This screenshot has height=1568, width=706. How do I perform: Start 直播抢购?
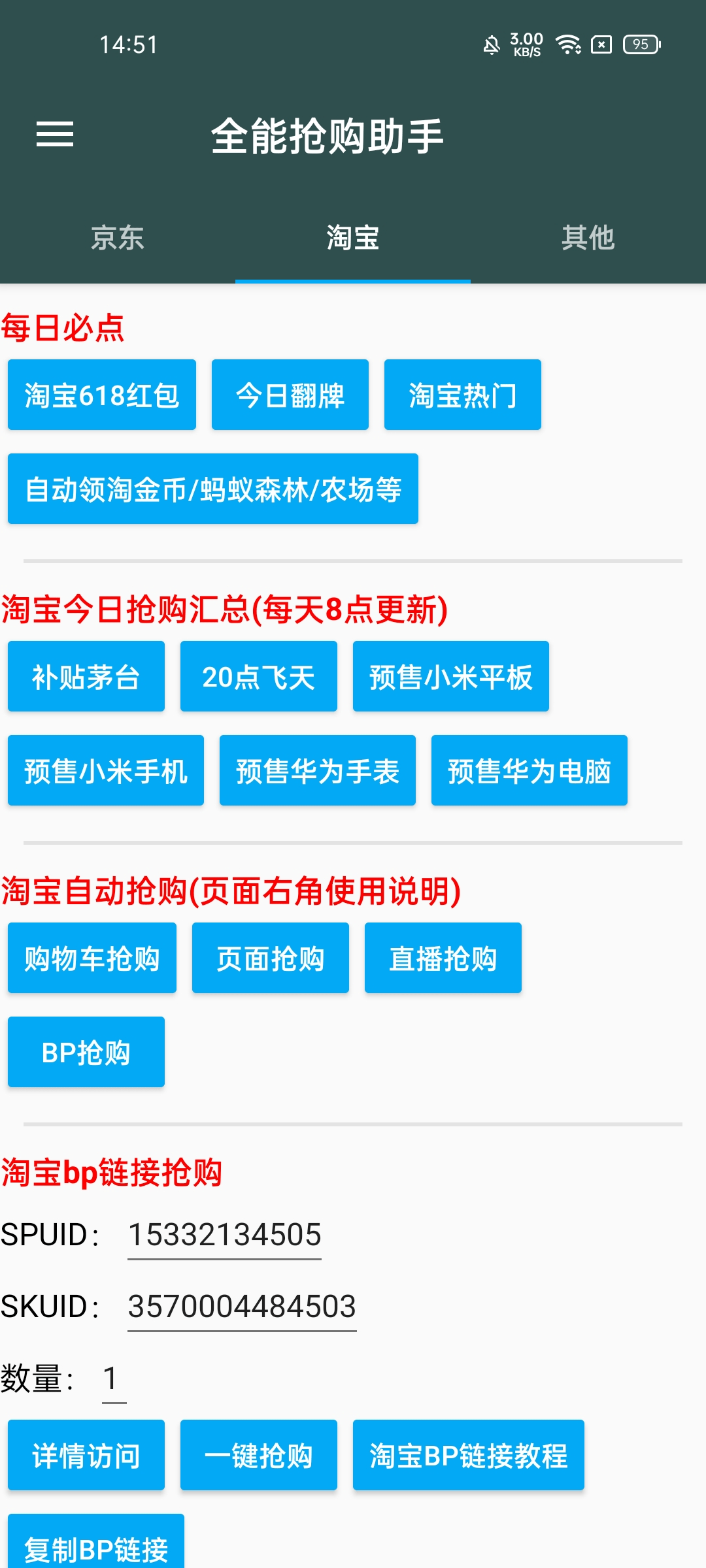click(x=443, y=958)
